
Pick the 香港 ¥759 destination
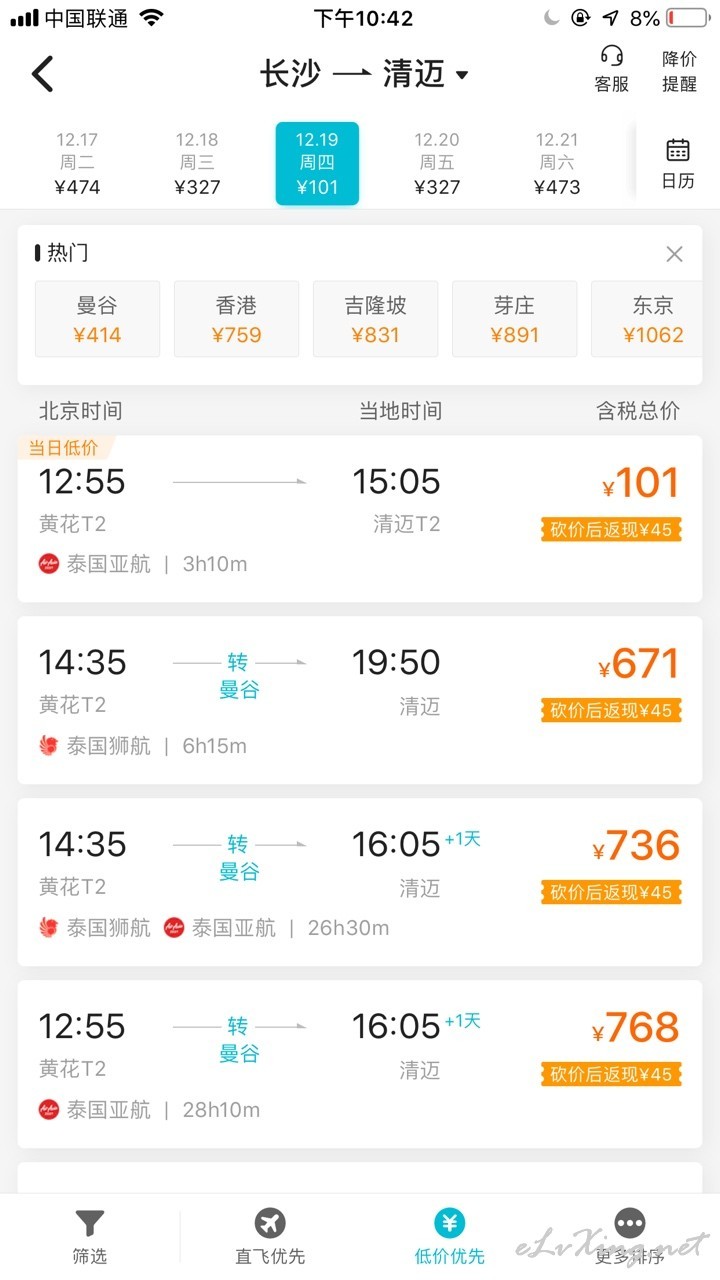[x=236, y=319]
